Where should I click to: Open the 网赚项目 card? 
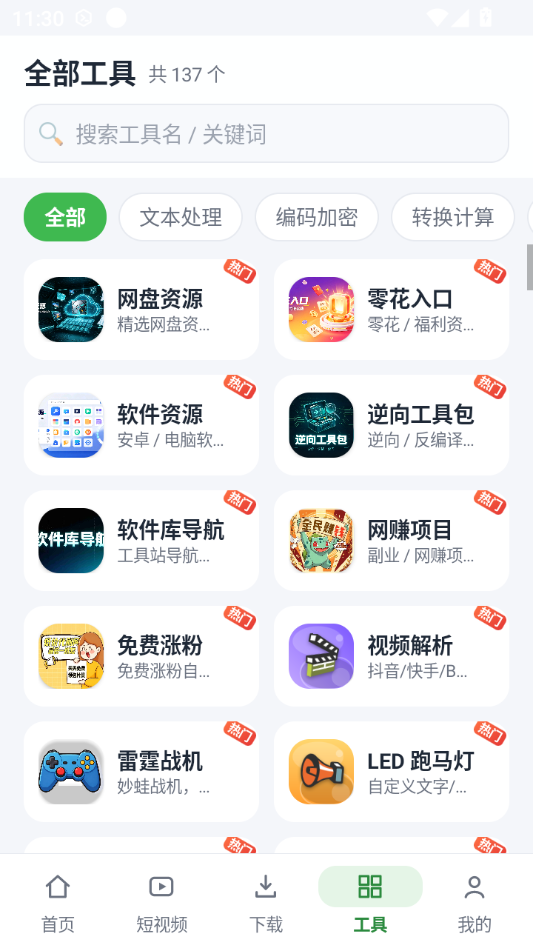click(x=391, y=541)
